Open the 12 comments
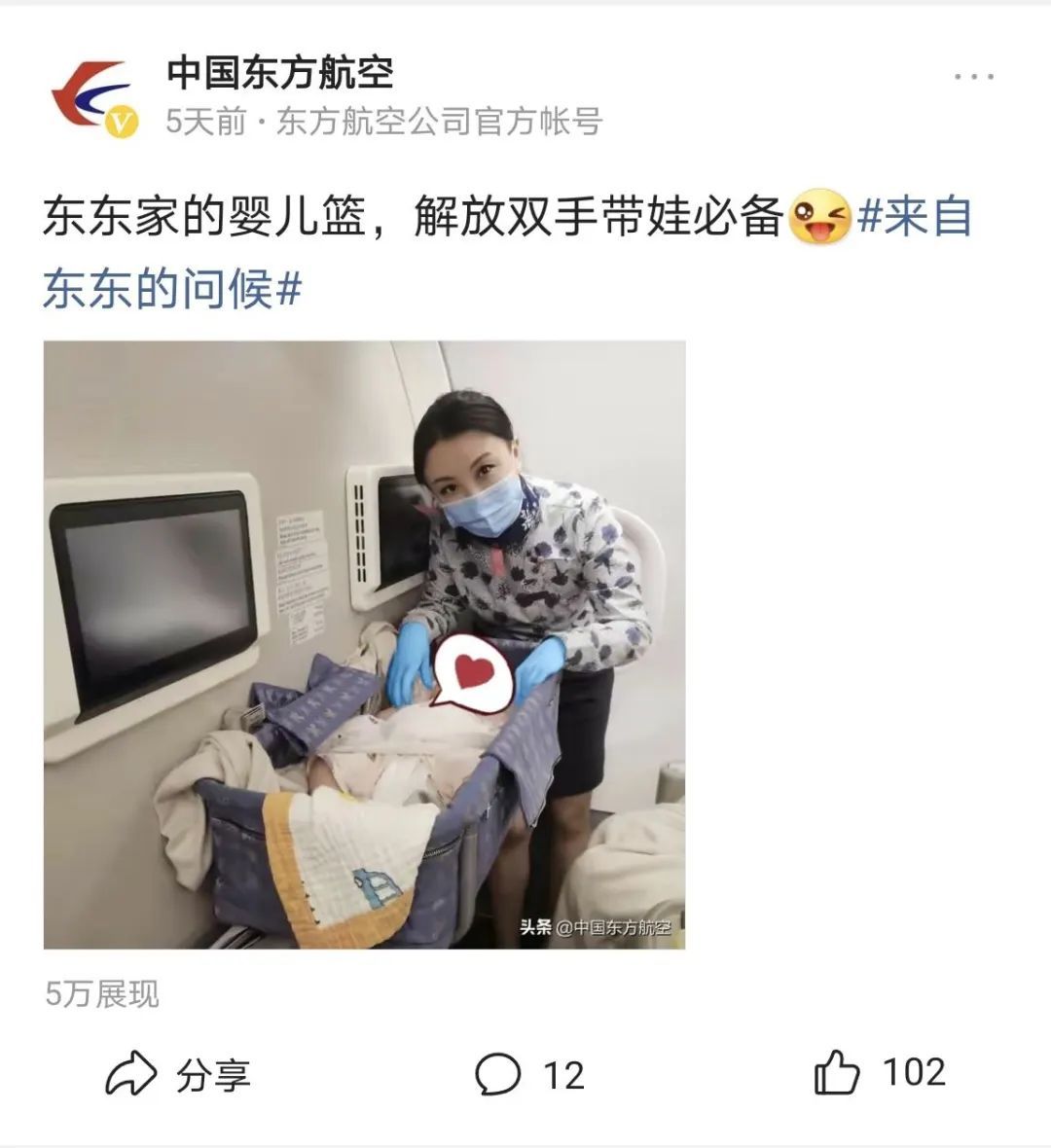 [529, 1074]
